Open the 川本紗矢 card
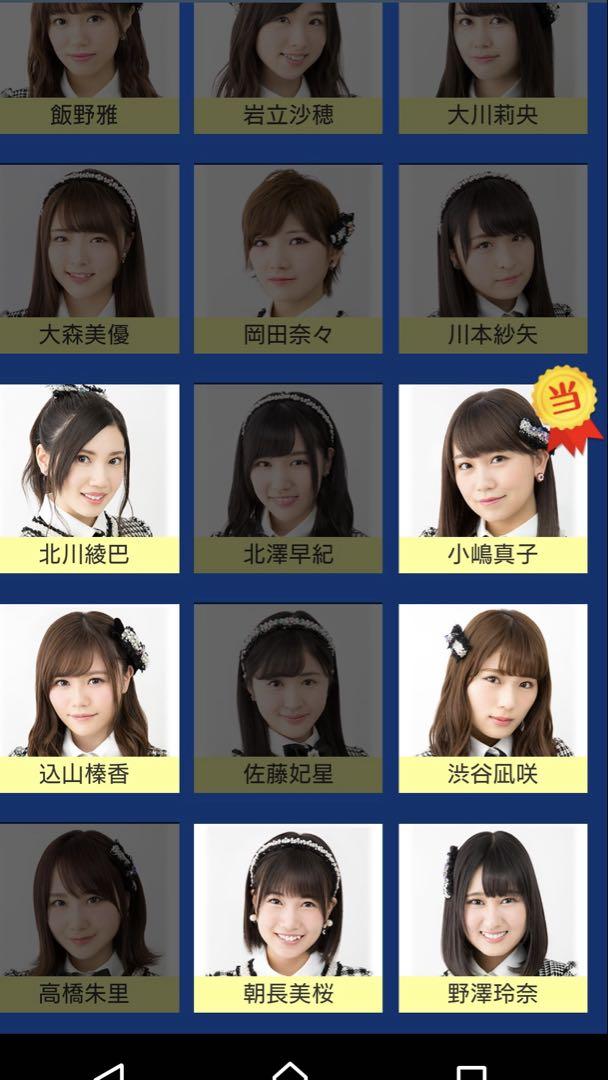This screenshot has width=608, height=1080. 493,259
